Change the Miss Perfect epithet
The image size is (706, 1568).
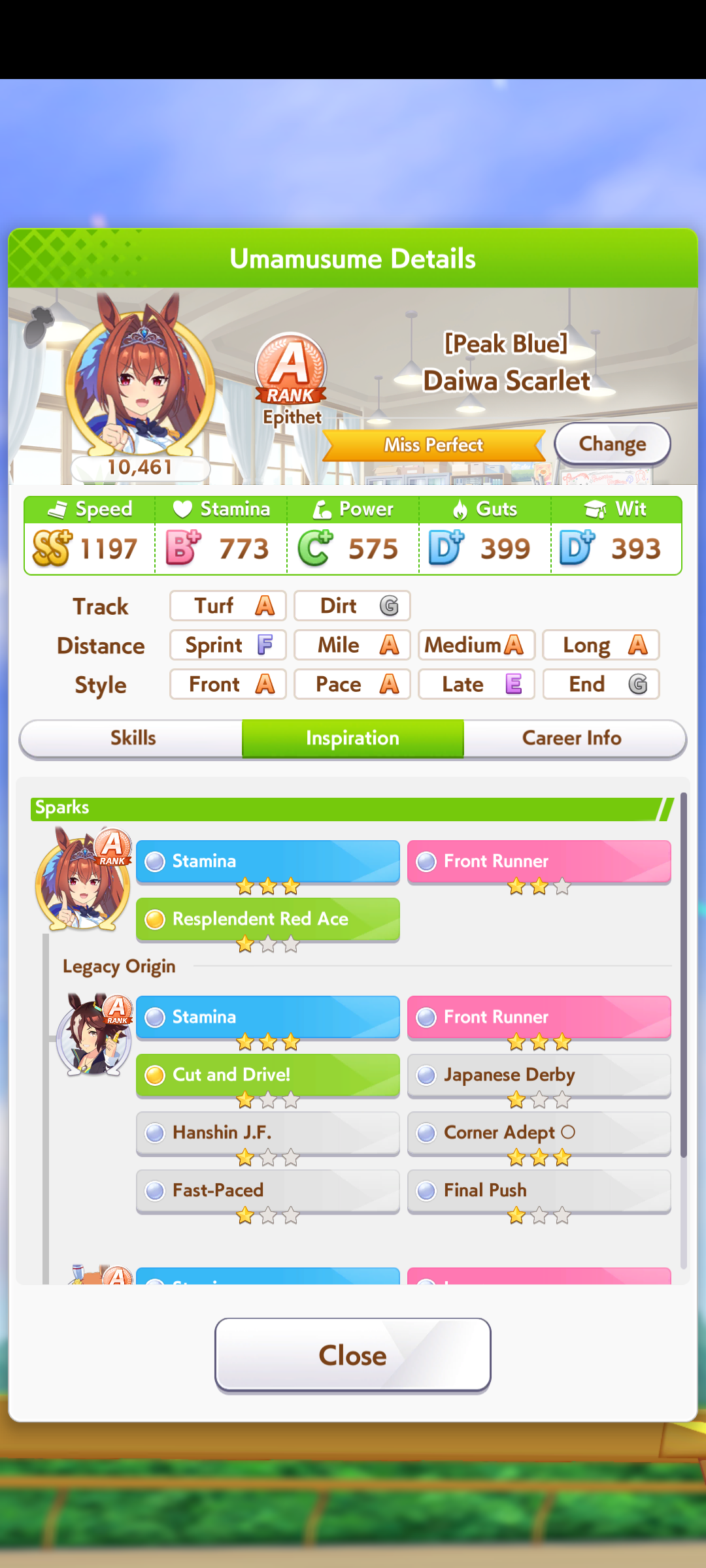pos(612,444)
